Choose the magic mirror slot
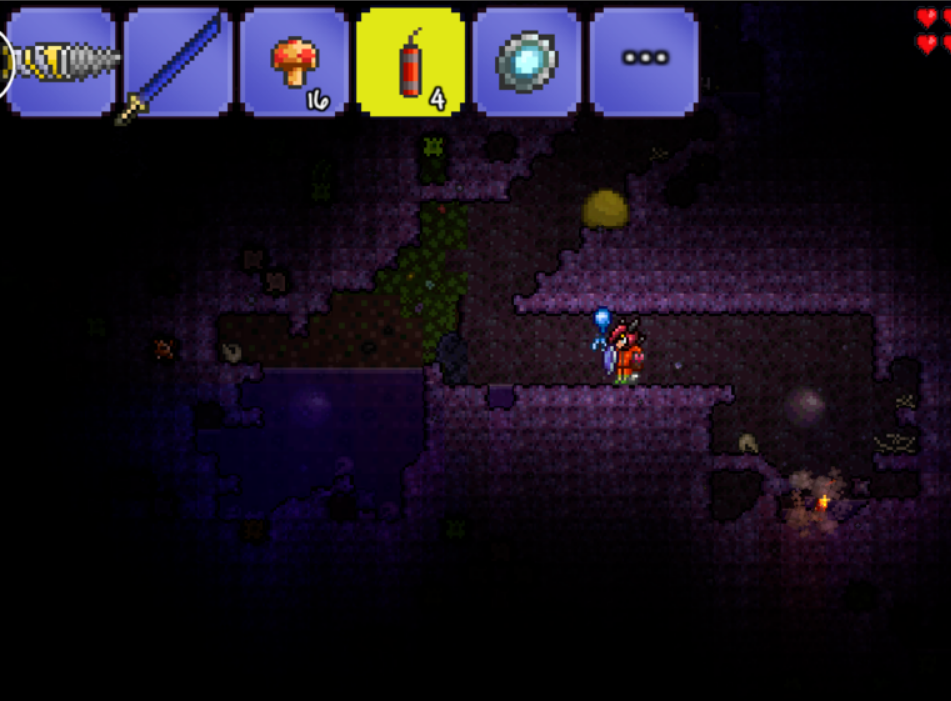This screenshot has height=701, width=951. (x=527, y=62)
